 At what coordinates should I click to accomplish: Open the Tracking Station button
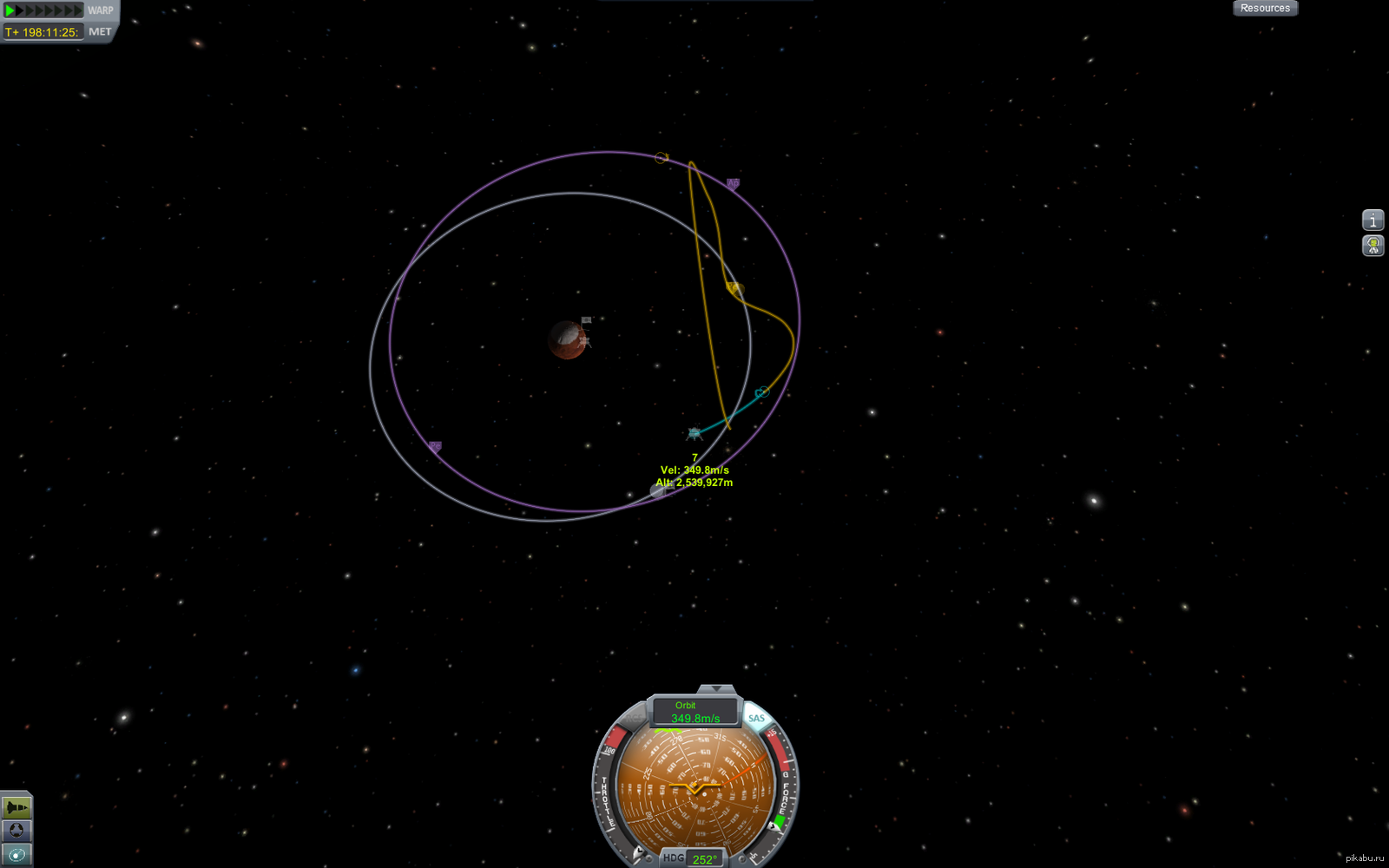[16, 855]
